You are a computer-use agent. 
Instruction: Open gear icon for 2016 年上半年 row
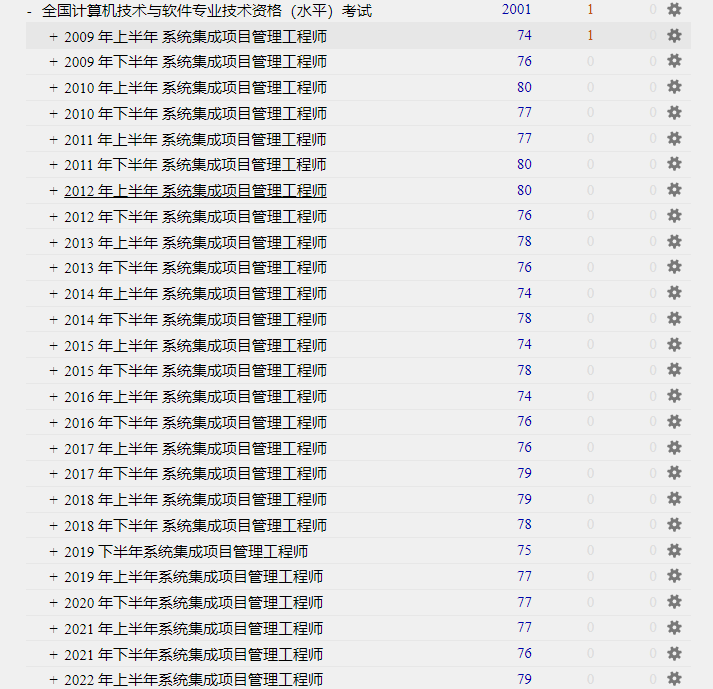[674, 396]
